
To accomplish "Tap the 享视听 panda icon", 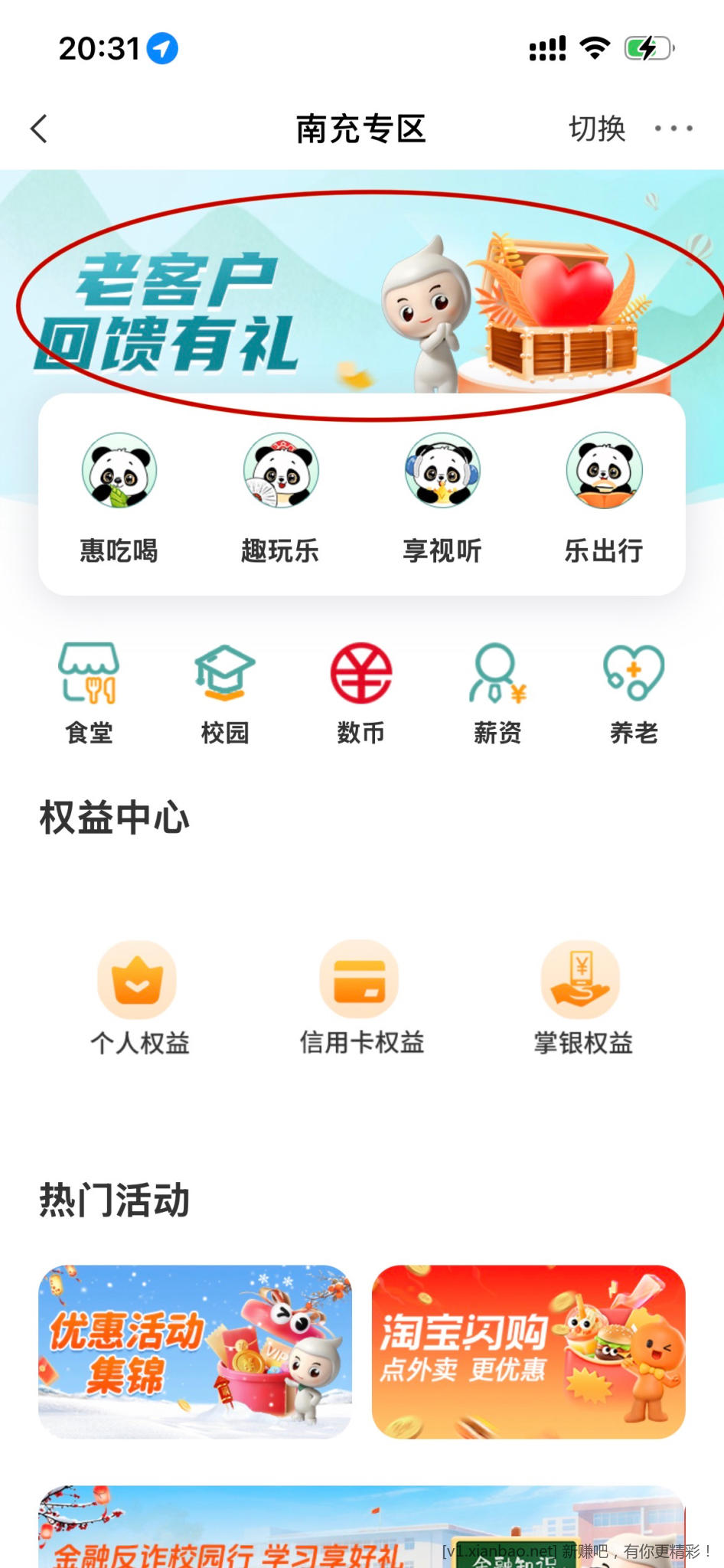I will tap(442, 473).
